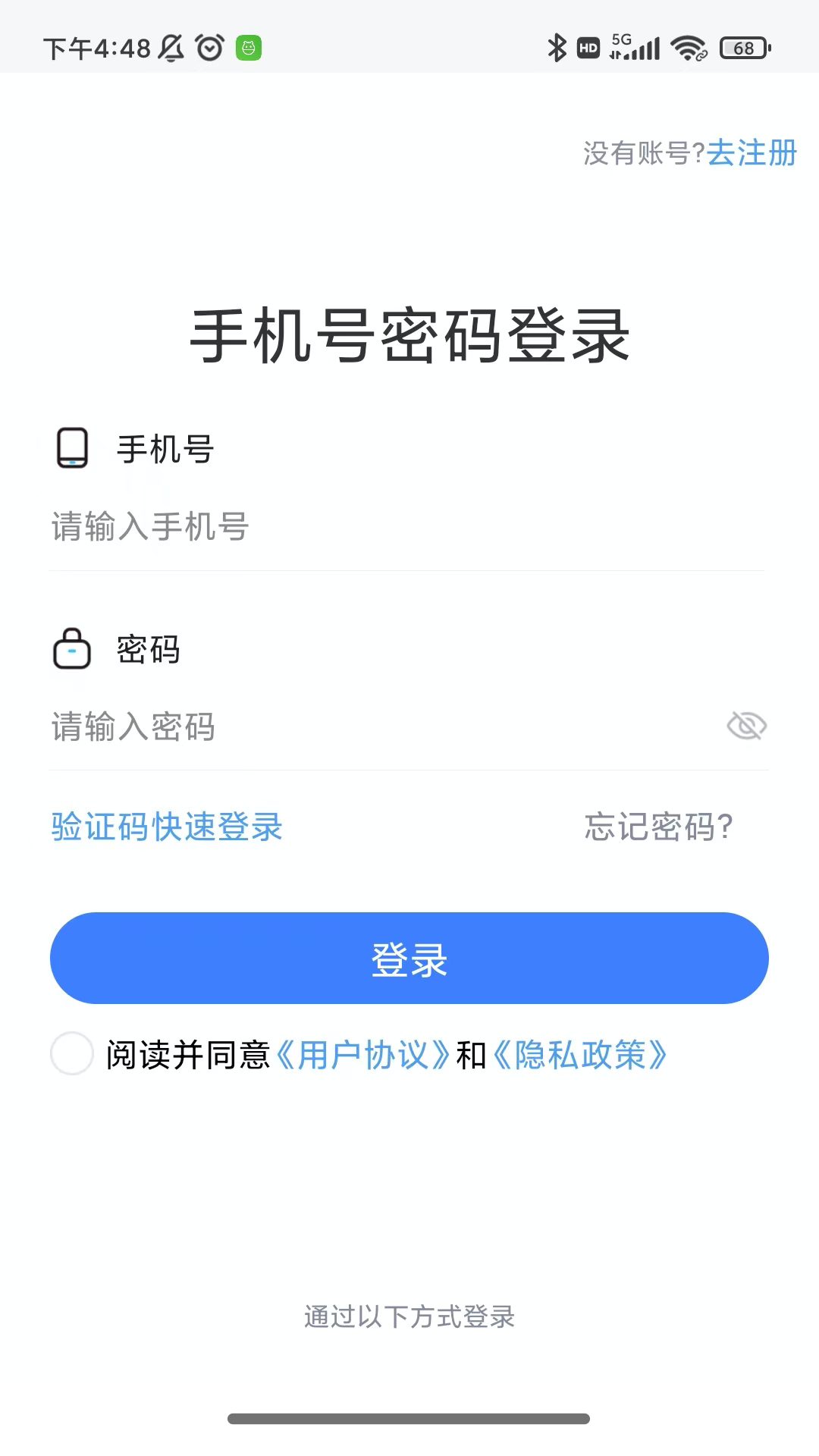Click the lock icon beside 密码 label
The width and height of the screenshot is (819, 1456).
click(x=72, y=649)
